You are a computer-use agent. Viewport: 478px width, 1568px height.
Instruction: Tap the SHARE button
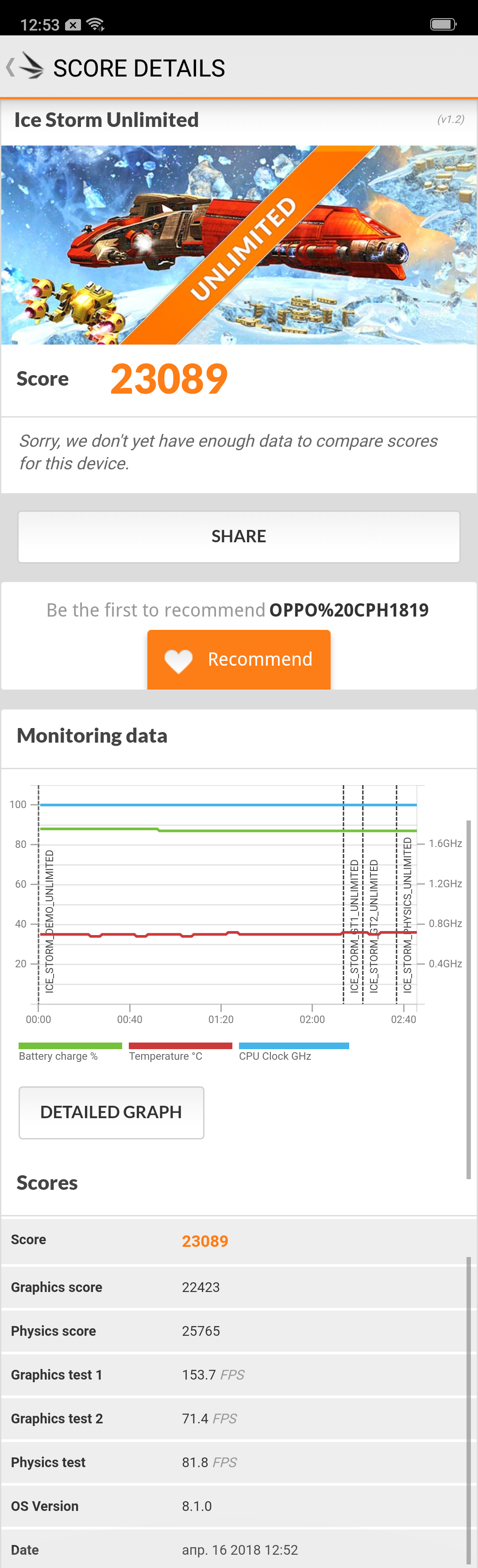(239, 536)
